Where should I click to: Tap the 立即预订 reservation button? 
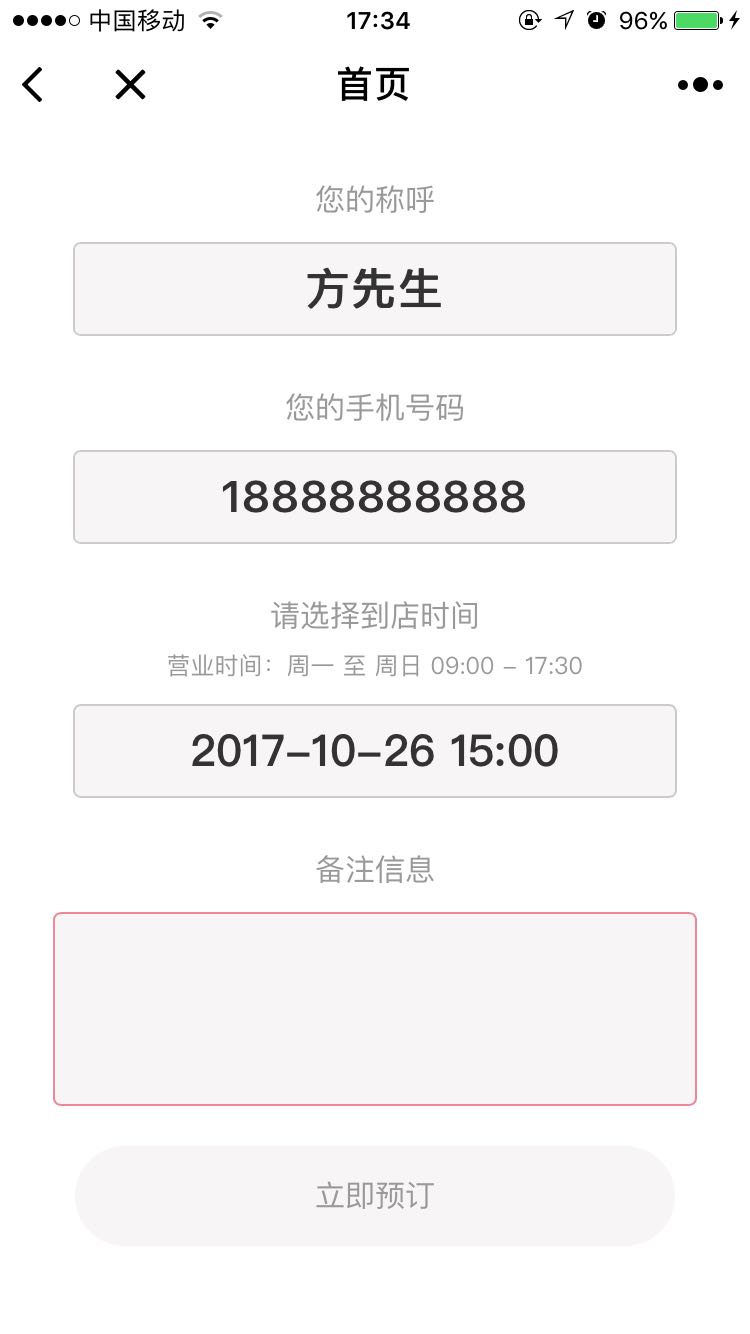click(x=375, y=1195)
